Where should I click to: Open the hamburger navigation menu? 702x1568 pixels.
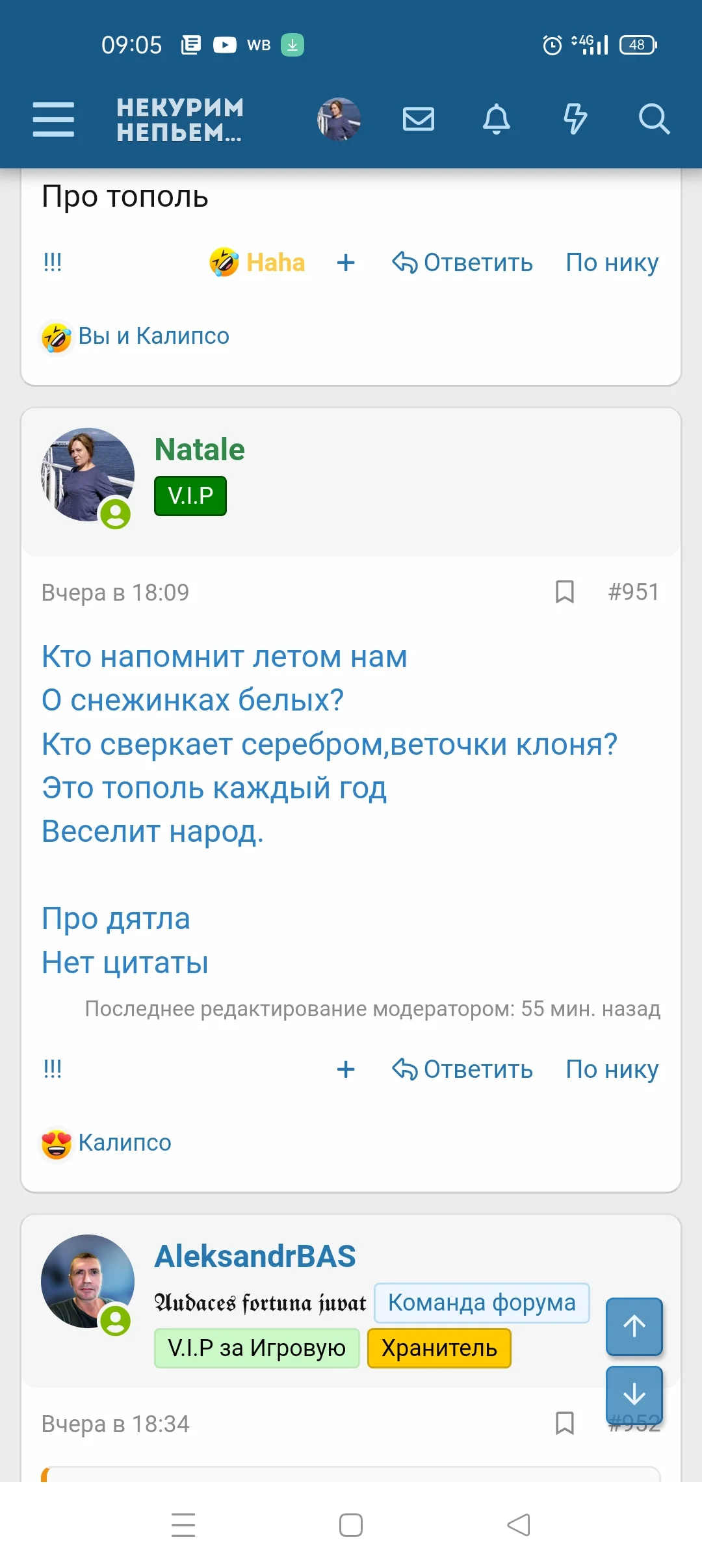(53, 120)
